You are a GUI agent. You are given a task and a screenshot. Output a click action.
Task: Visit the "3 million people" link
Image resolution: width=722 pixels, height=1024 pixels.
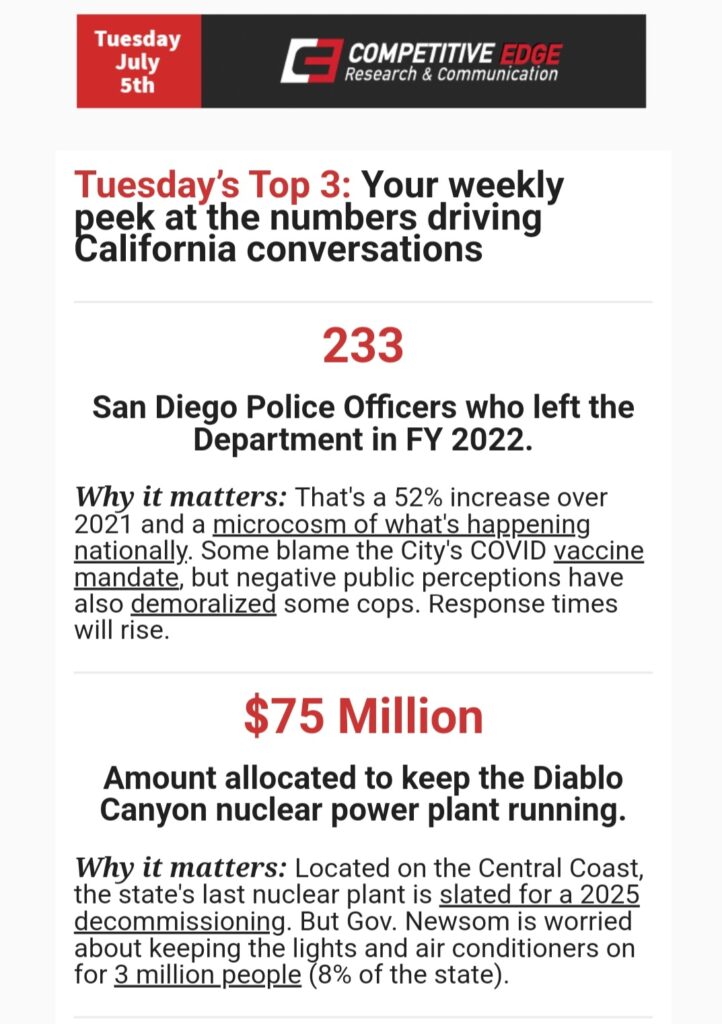point(207,972)
